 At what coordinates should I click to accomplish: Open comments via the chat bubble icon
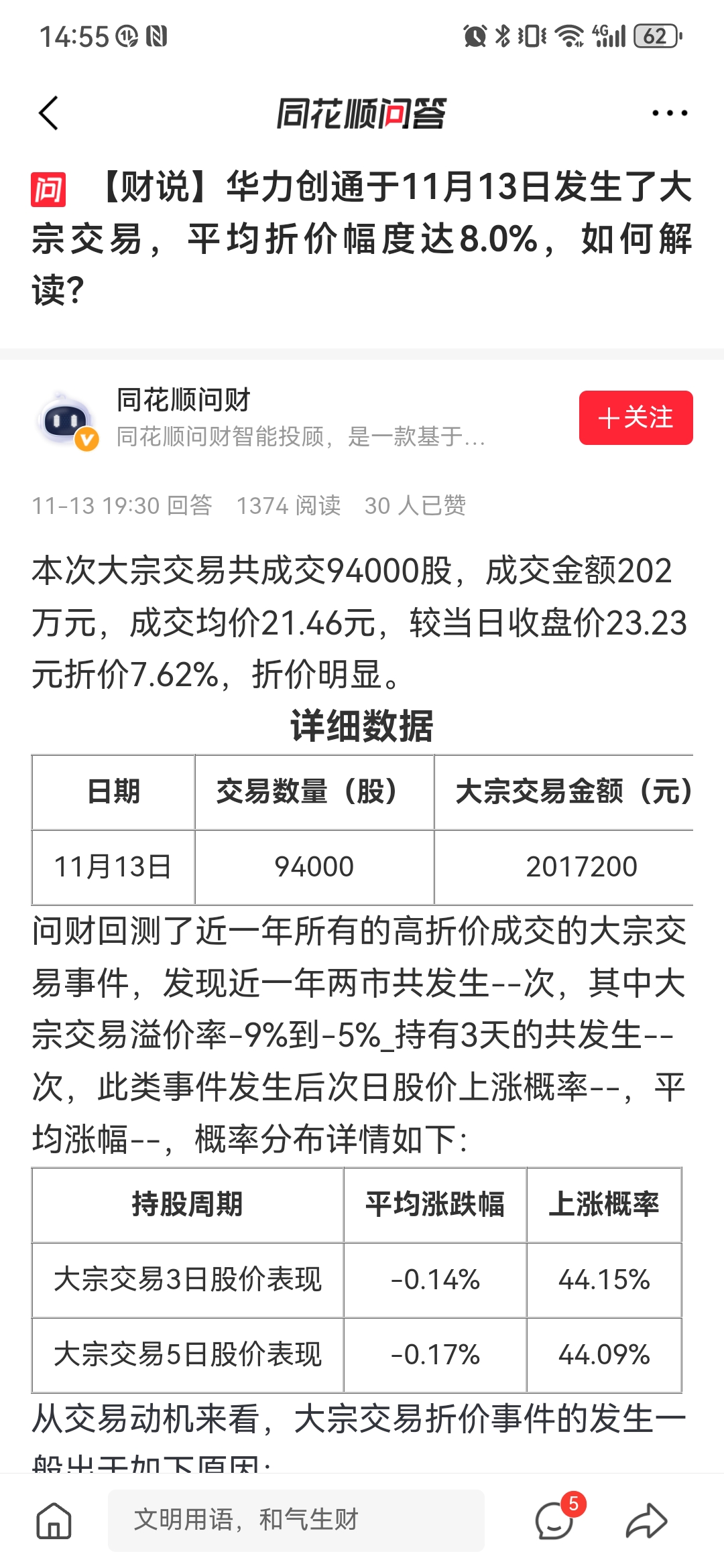(x=554, y=1520)
